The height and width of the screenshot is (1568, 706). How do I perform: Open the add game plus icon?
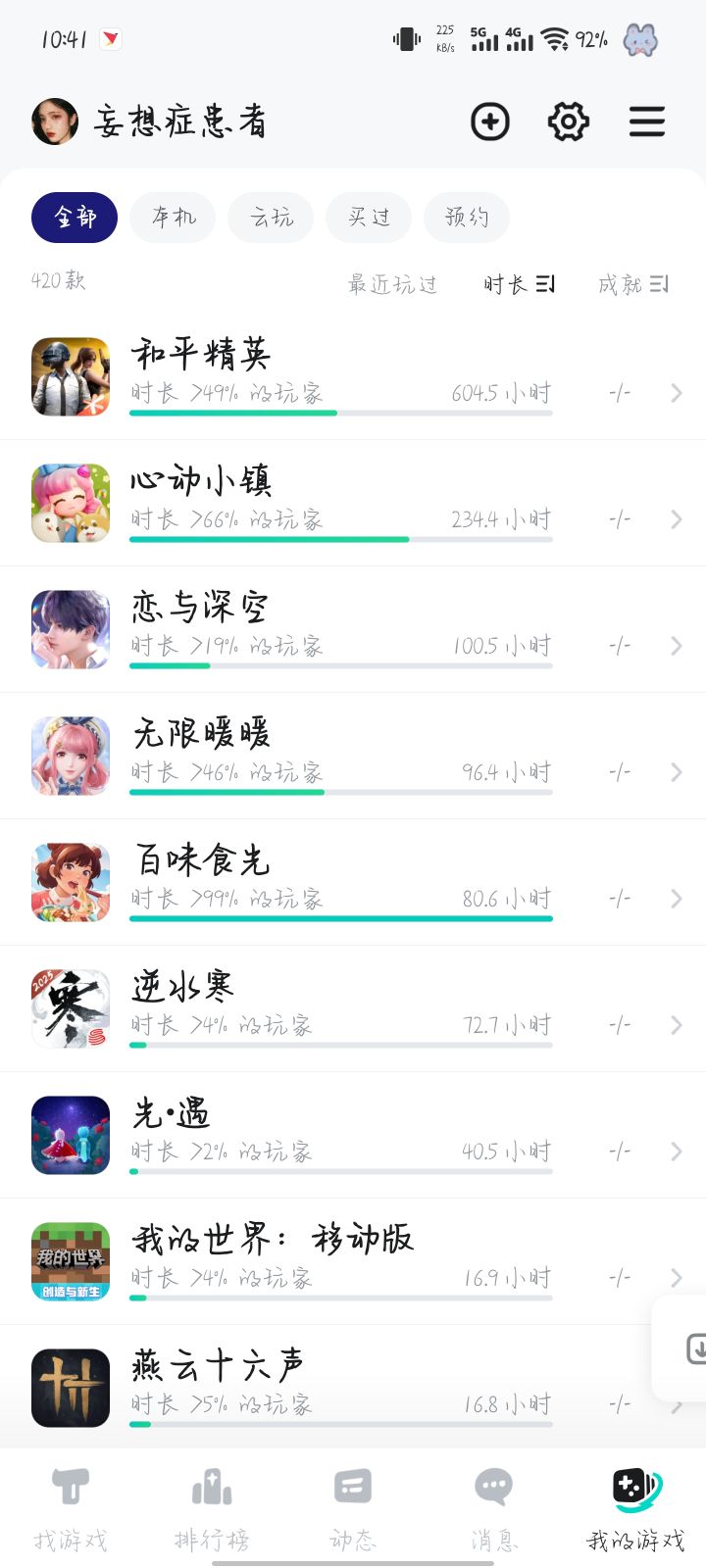[490, 122]
